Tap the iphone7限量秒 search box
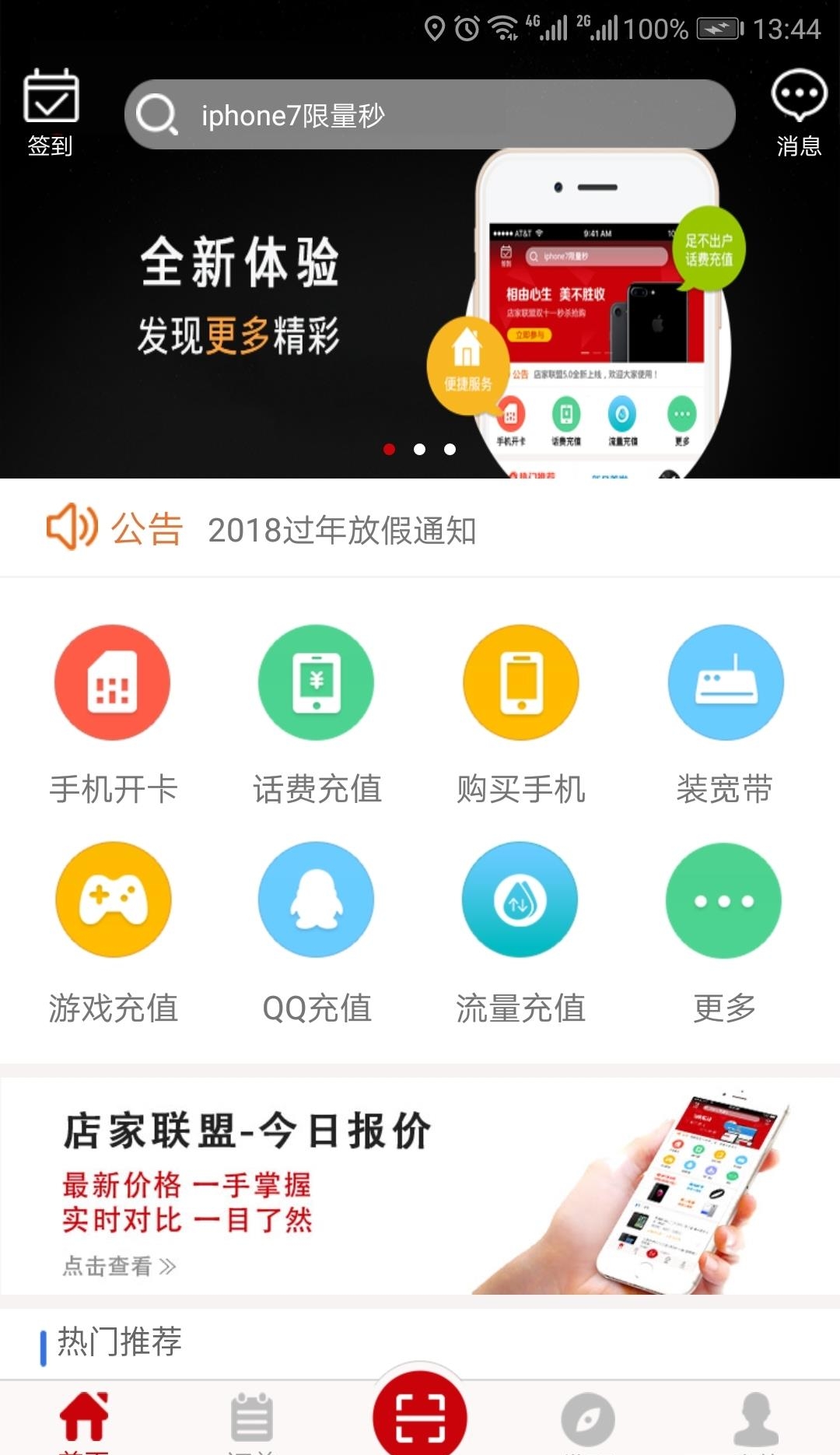840x1455 pixels. (429, 115)
